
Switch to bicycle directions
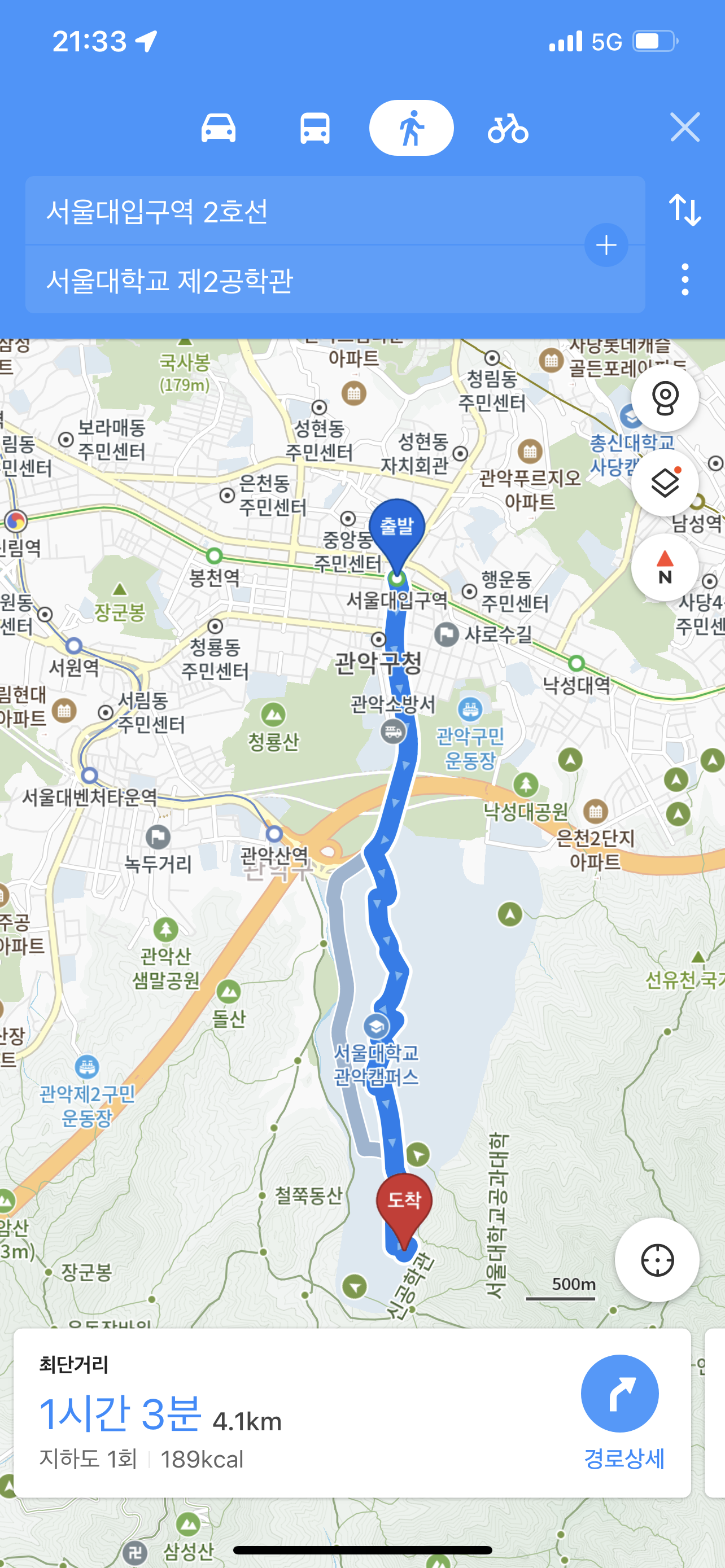point(508,129)
